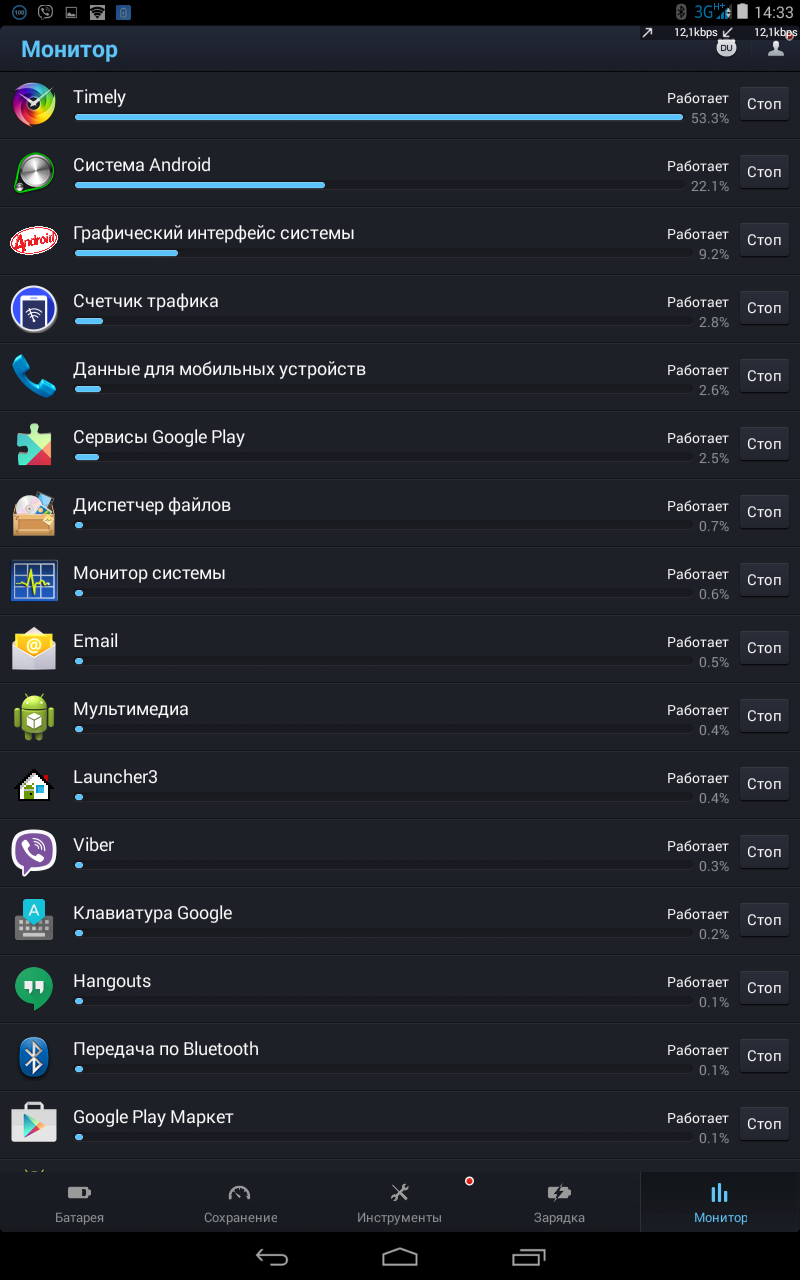
Task: Switch to the Батарея tab
Action: [79, 1203]
